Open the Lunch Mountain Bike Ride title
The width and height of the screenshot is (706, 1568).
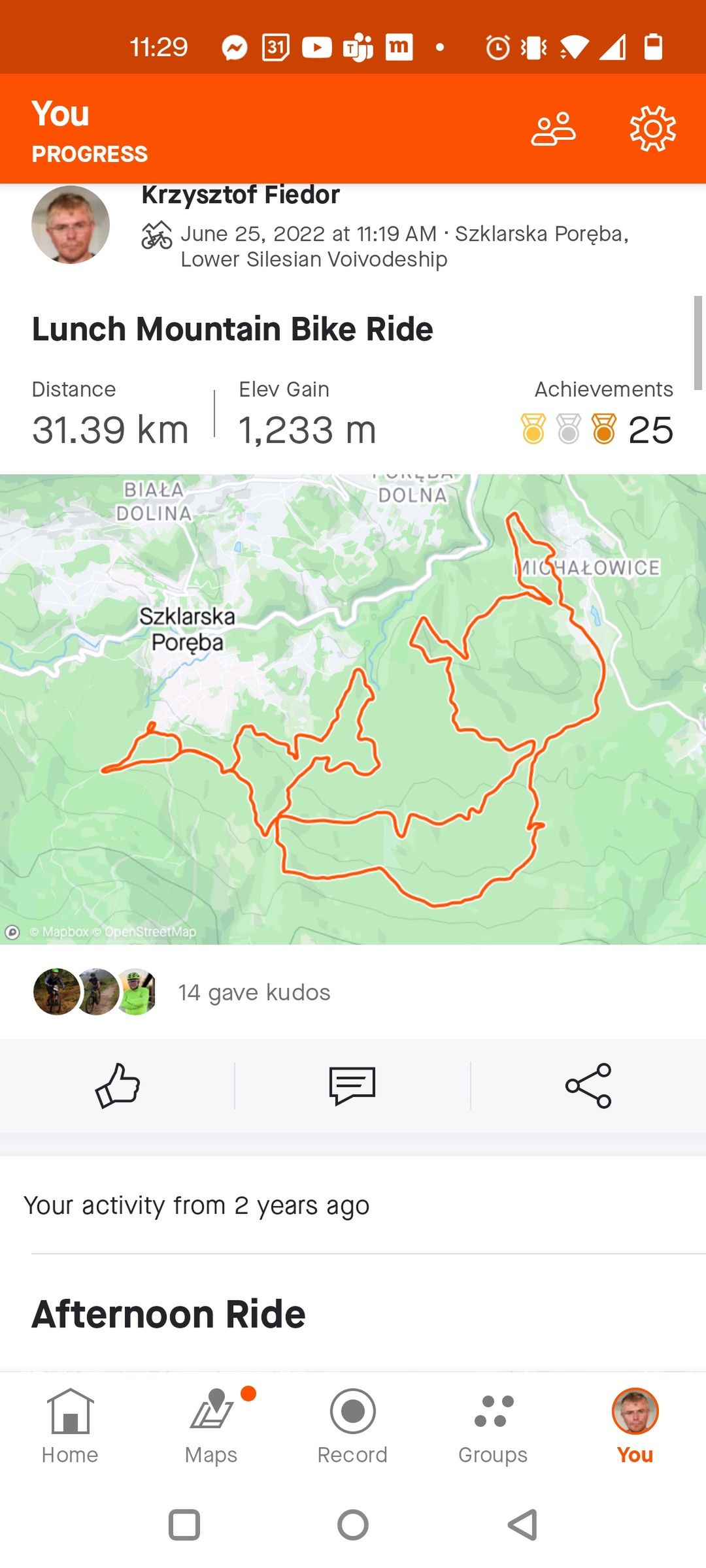tap(232, 329)
